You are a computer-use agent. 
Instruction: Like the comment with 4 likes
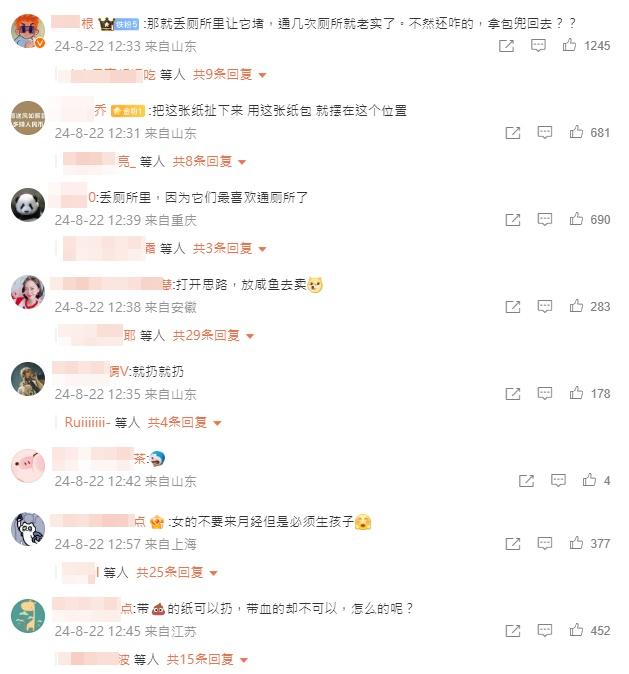[590, 481]
